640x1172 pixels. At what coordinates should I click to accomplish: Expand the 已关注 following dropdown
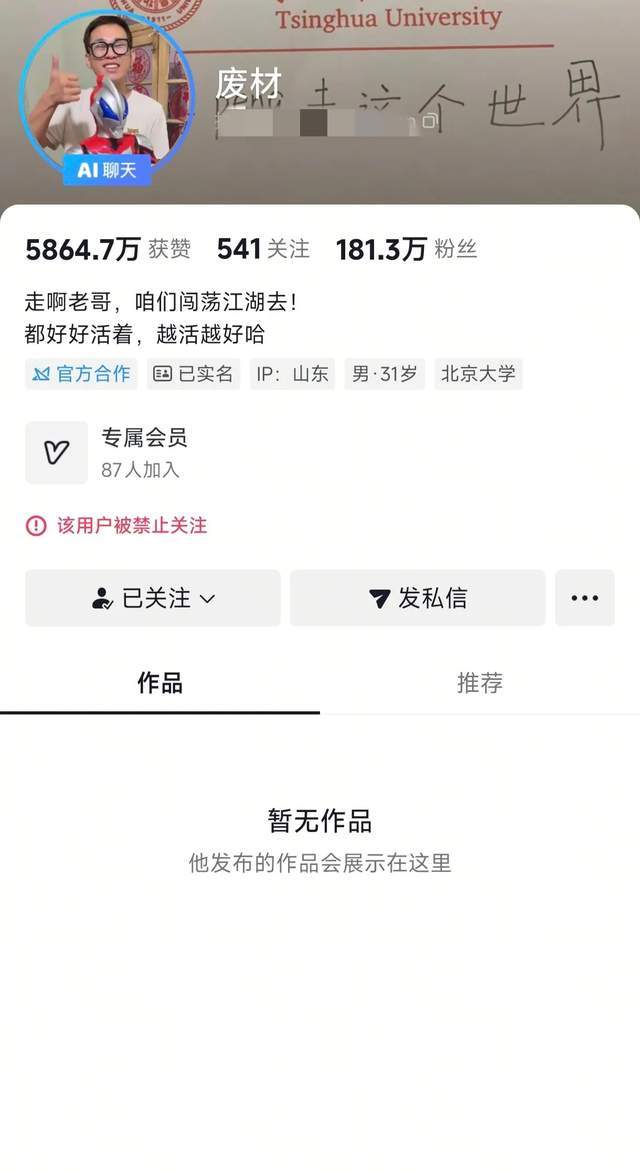[153, 598]
